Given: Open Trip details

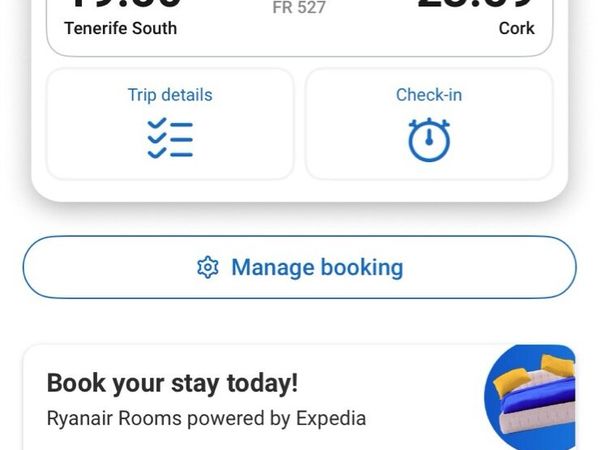Looking at the screenshot, I should click(x=170, y=124).
